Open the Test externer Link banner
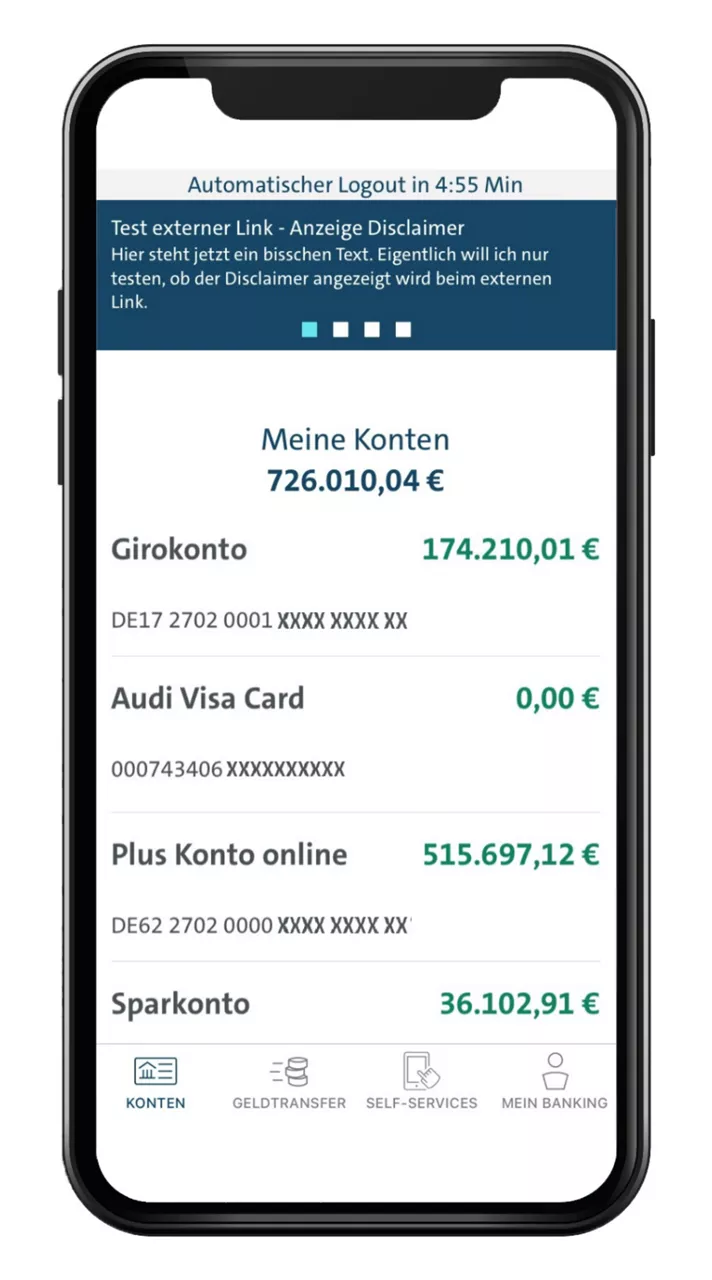712x1280 pixels. [x=330, y=264]
